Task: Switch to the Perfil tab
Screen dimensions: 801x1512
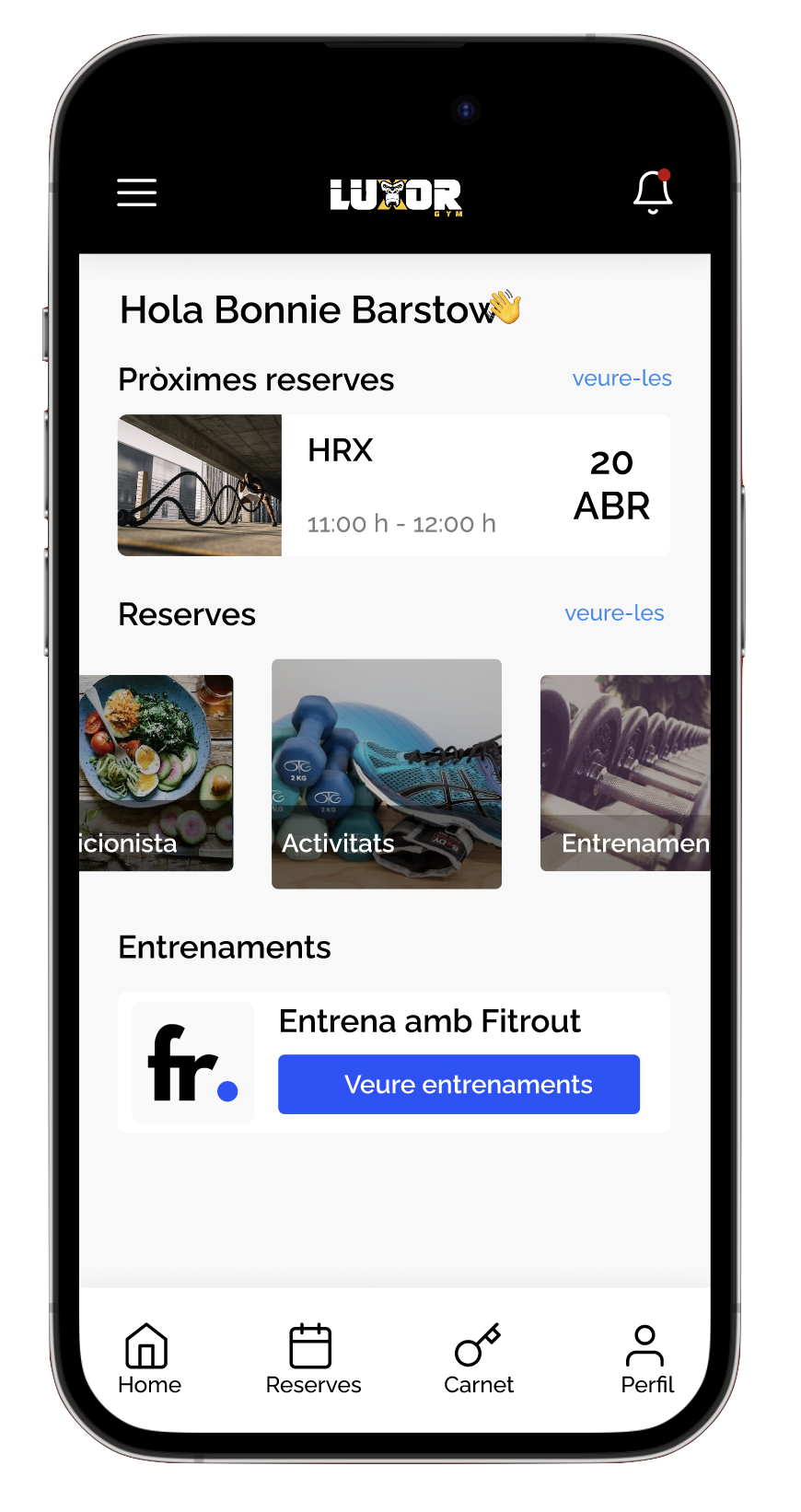Action: click(645, 1359)
